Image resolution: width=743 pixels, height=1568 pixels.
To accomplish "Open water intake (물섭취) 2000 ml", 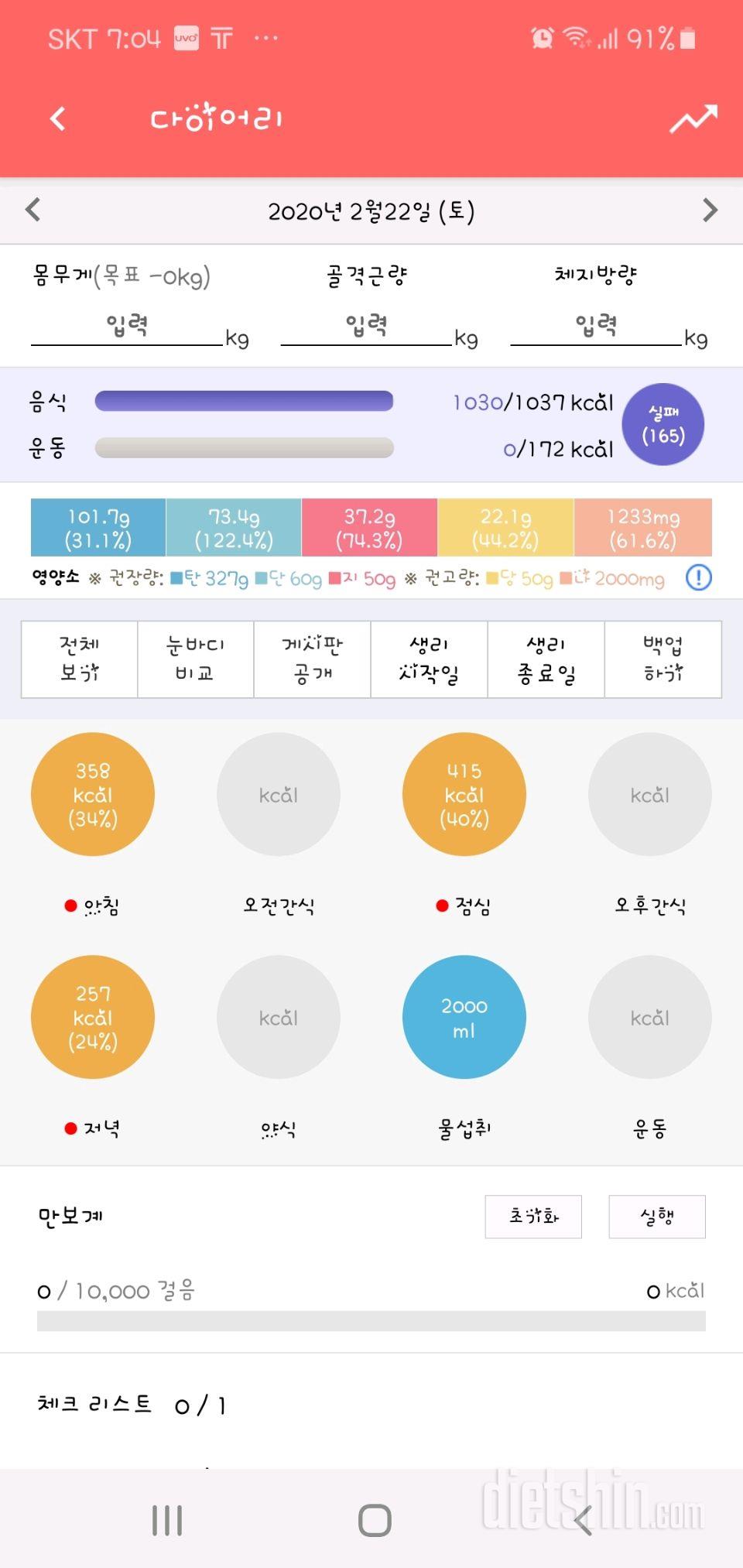I will [464, 1017].
